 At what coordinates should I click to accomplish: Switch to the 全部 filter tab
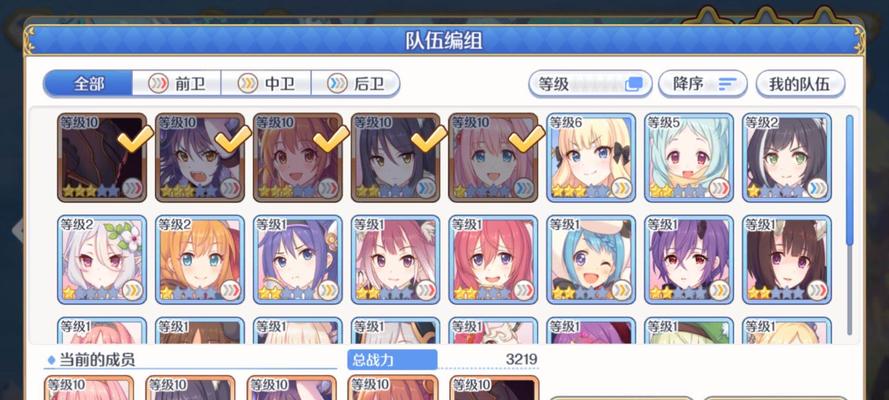[x=88, y=84]
